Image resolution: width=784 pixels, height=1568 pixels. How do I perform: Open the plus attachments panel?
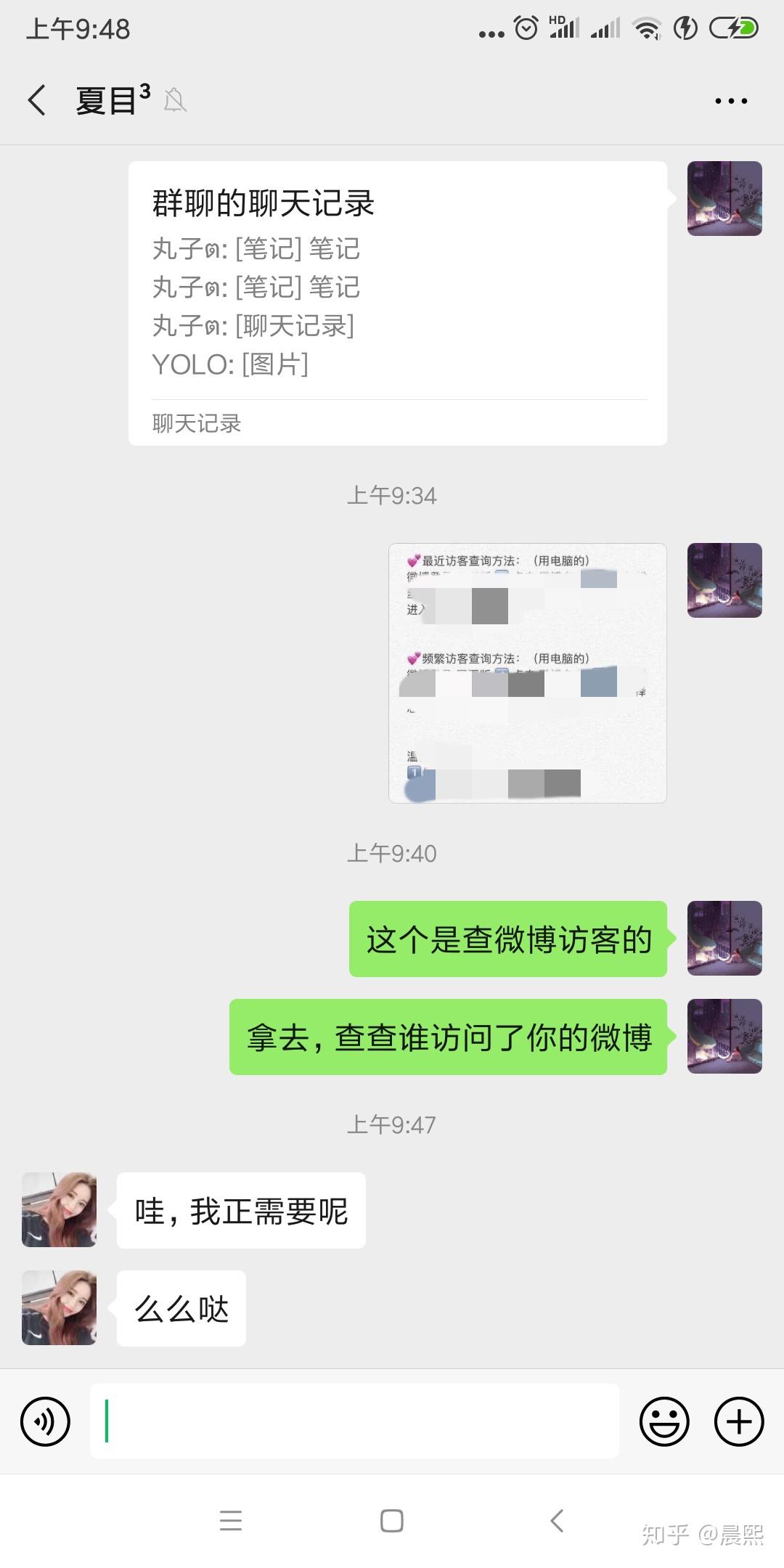pyautogui.click(x=739, y=1421)
